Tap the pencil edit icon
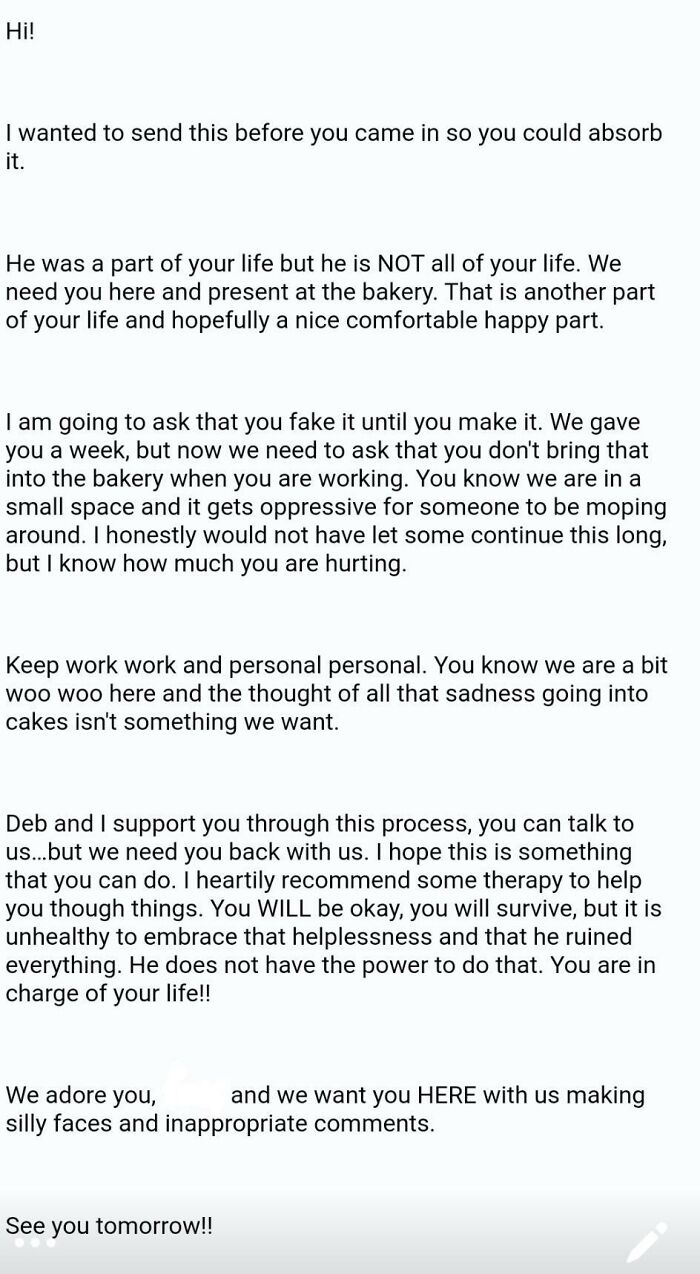Viewport: 700px width, 1274px height. point(647,1242)
